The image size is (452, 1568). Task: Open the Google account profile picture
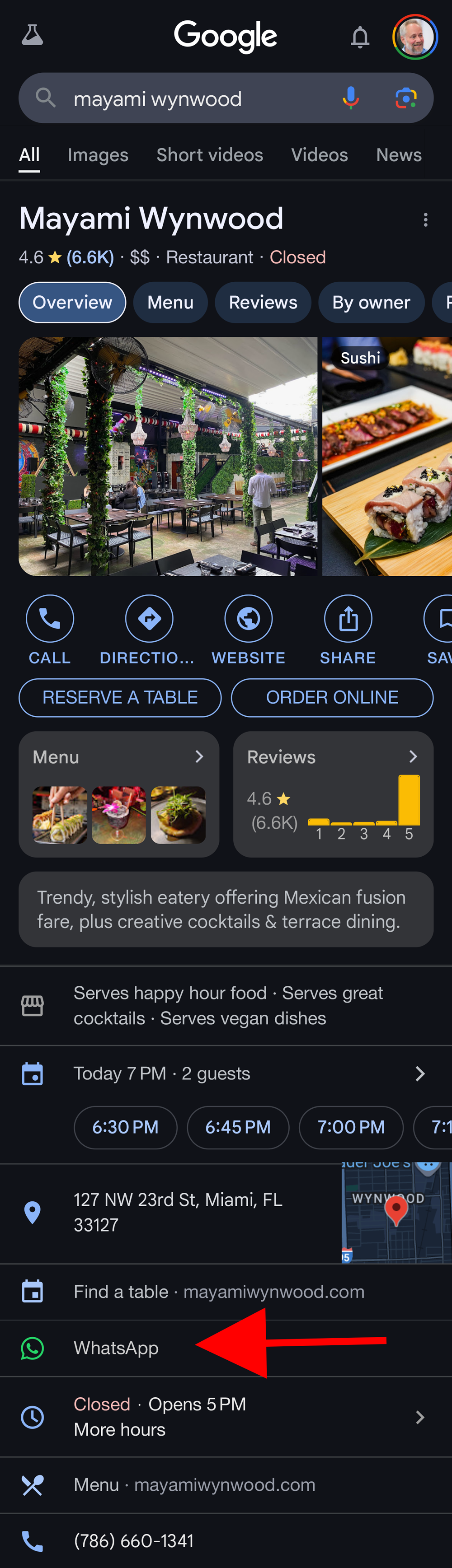point(415,37)
